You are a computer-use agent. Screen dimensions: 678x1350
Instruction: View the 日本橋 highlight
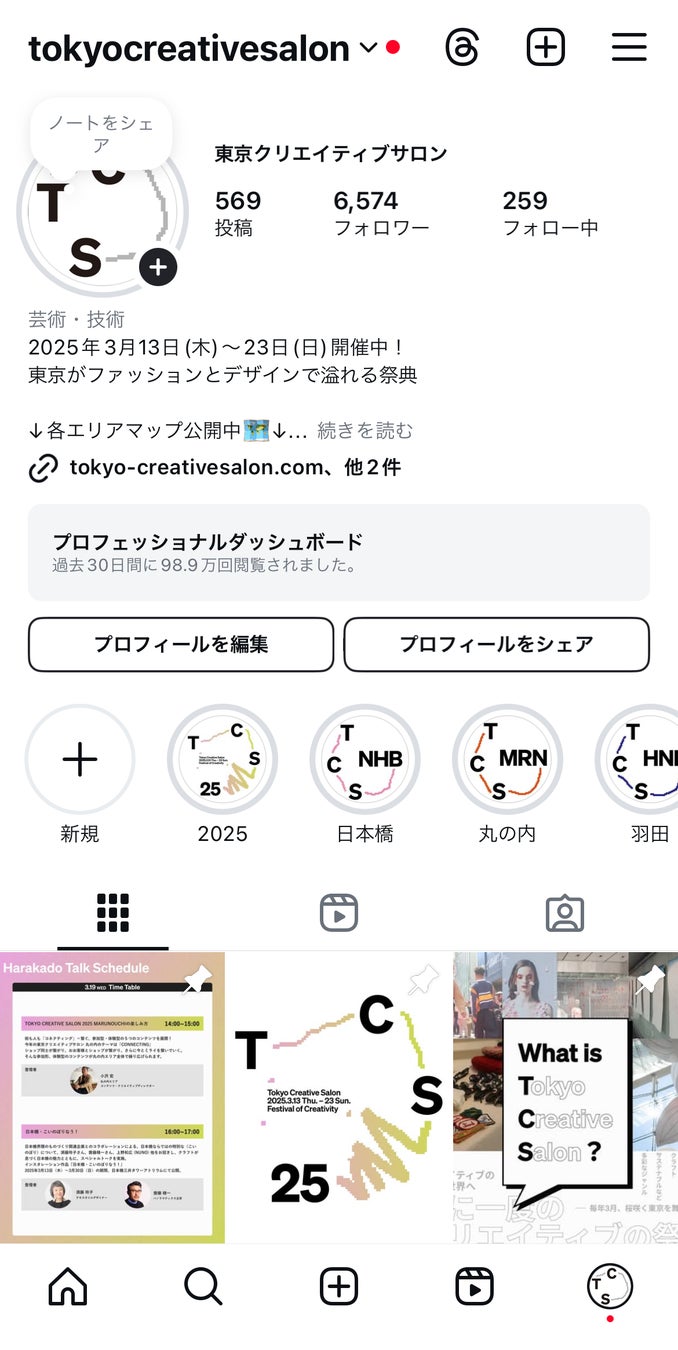coord(365,760)
